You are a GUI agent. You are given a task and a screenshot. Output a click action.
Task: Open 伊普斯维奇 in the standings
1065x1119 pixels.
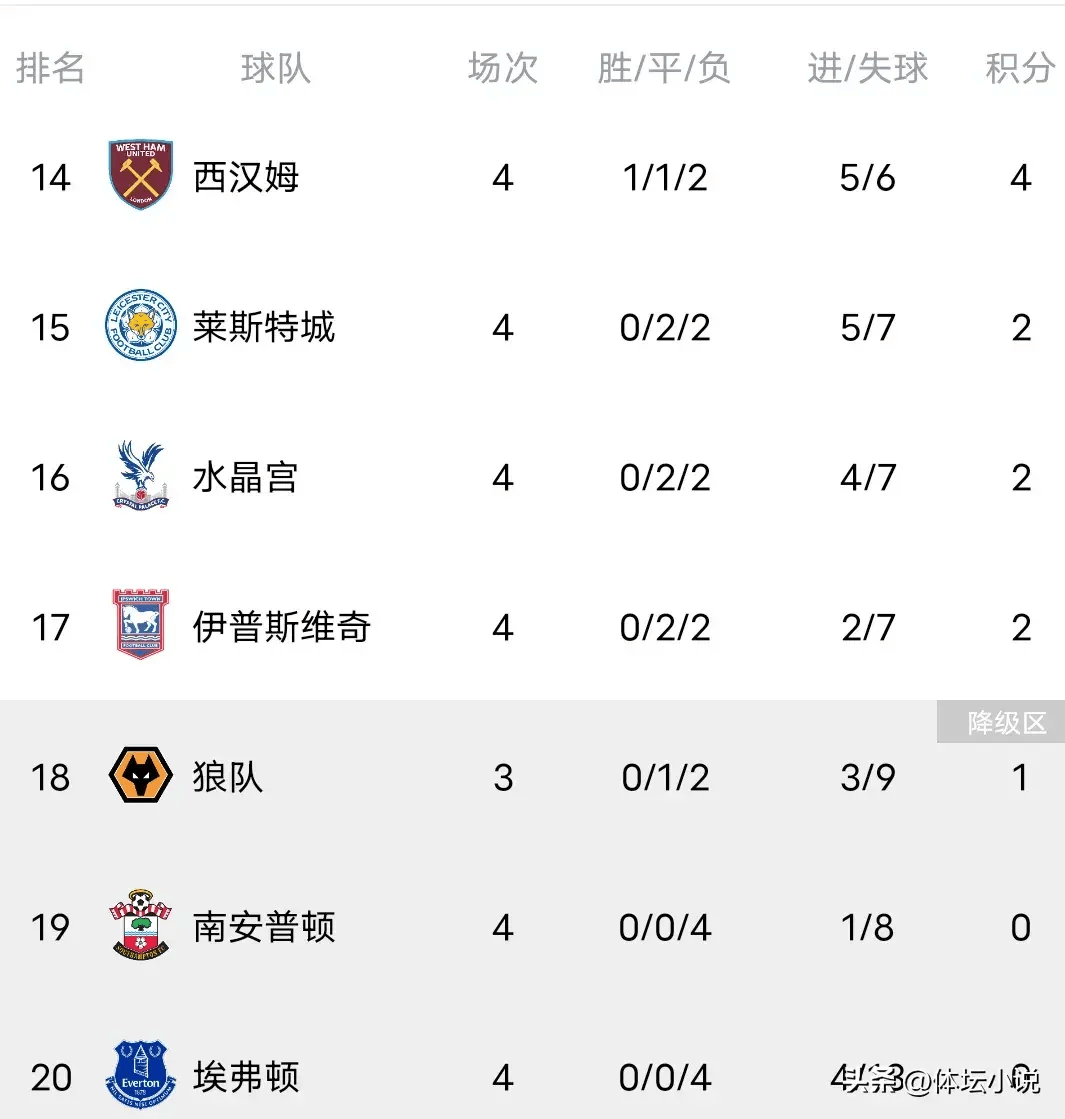click(x=281, y=628)
